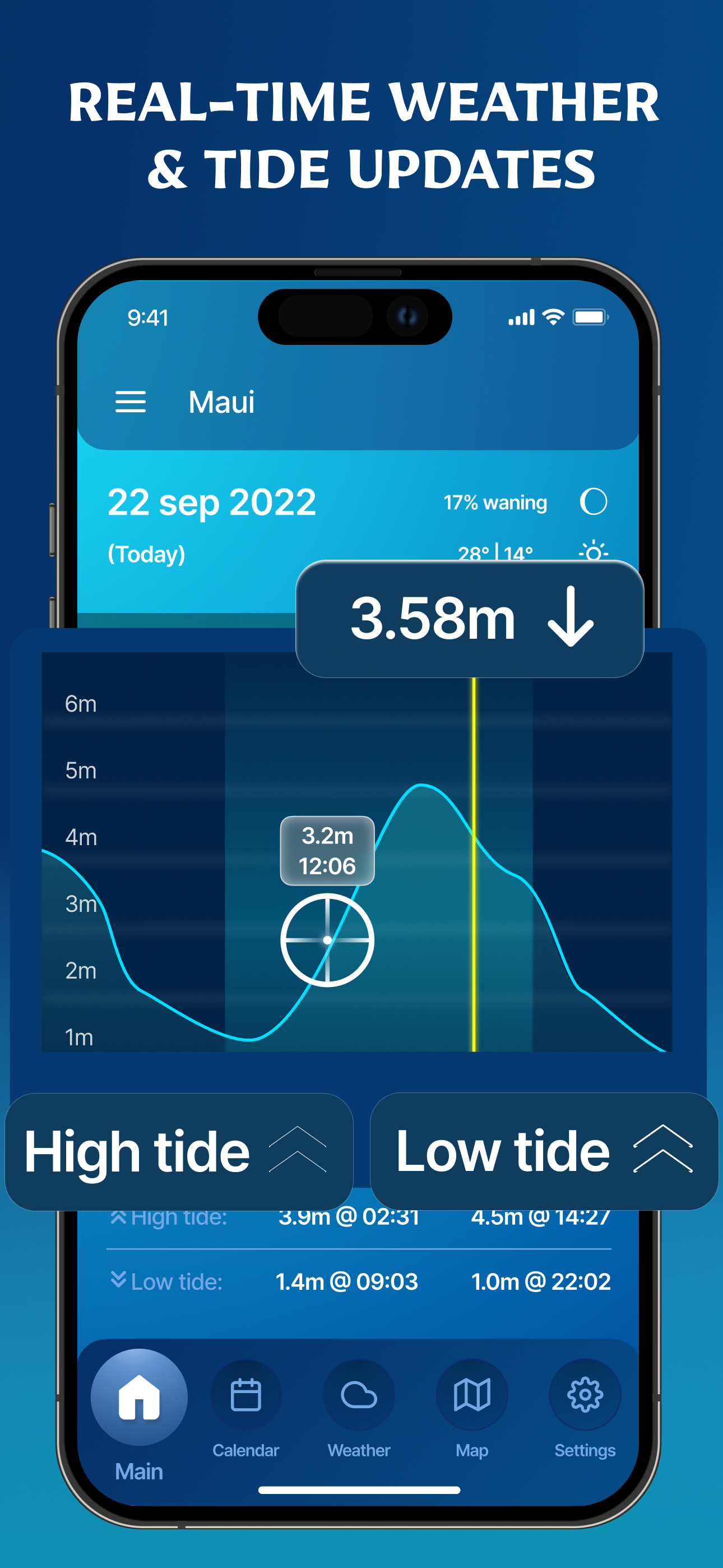Select the Maui location title
Screen dimensions: 723x1568
click(221, 402)
